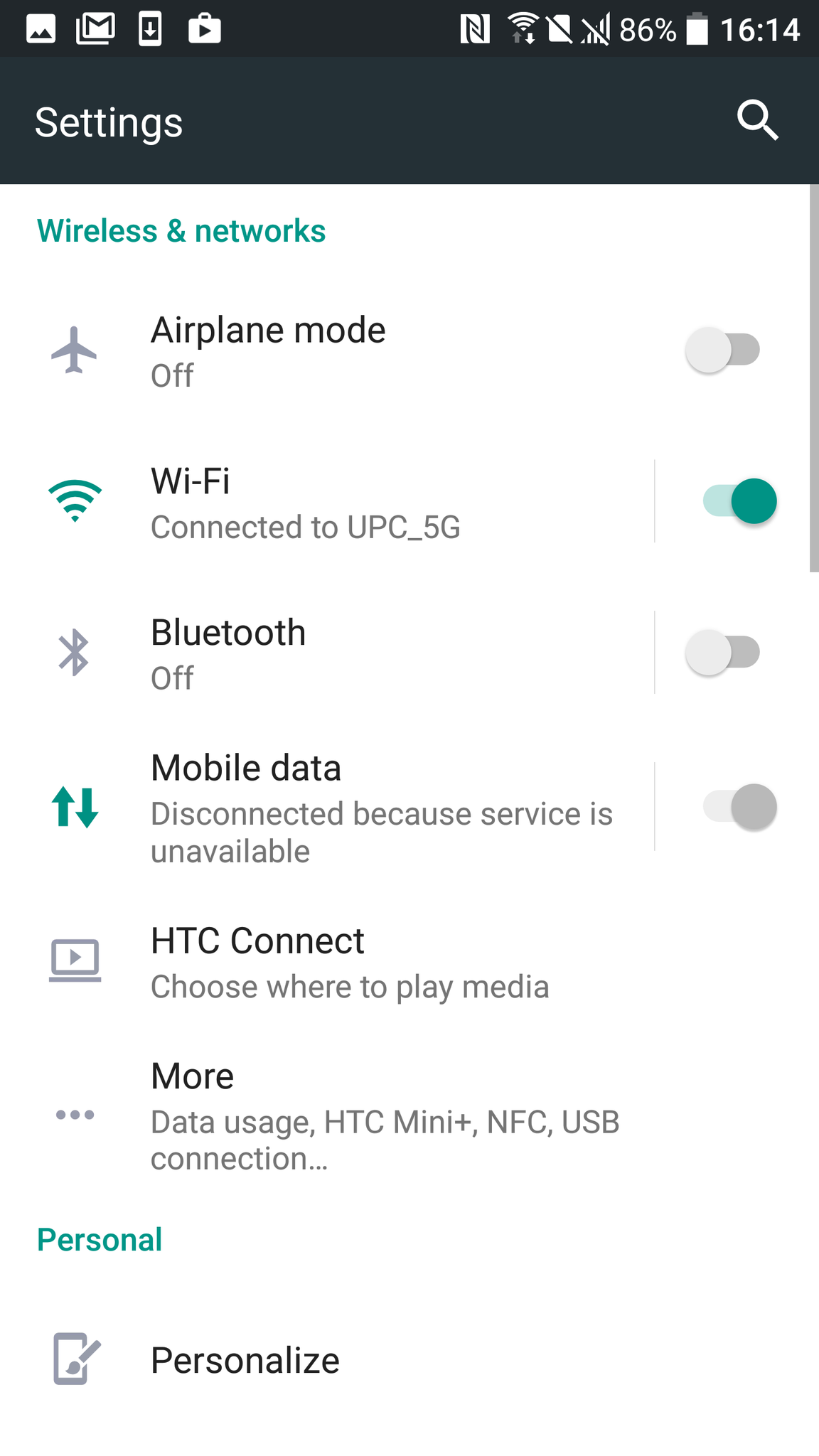Turn on Airplane mode switch

tap(722, 350)
